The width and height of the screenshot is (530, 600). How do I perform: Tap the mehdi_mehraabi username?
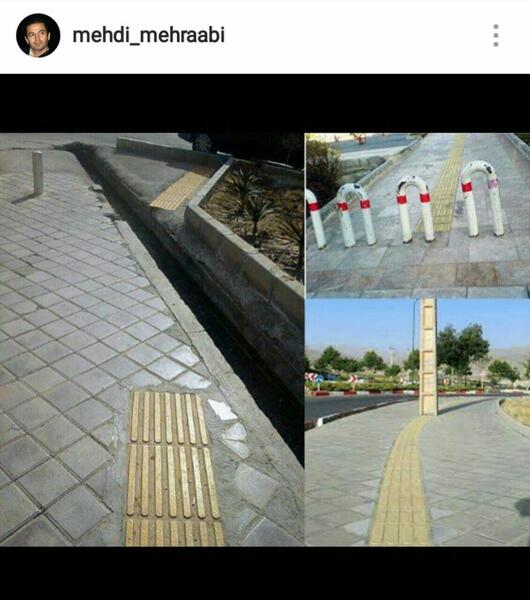148,35
